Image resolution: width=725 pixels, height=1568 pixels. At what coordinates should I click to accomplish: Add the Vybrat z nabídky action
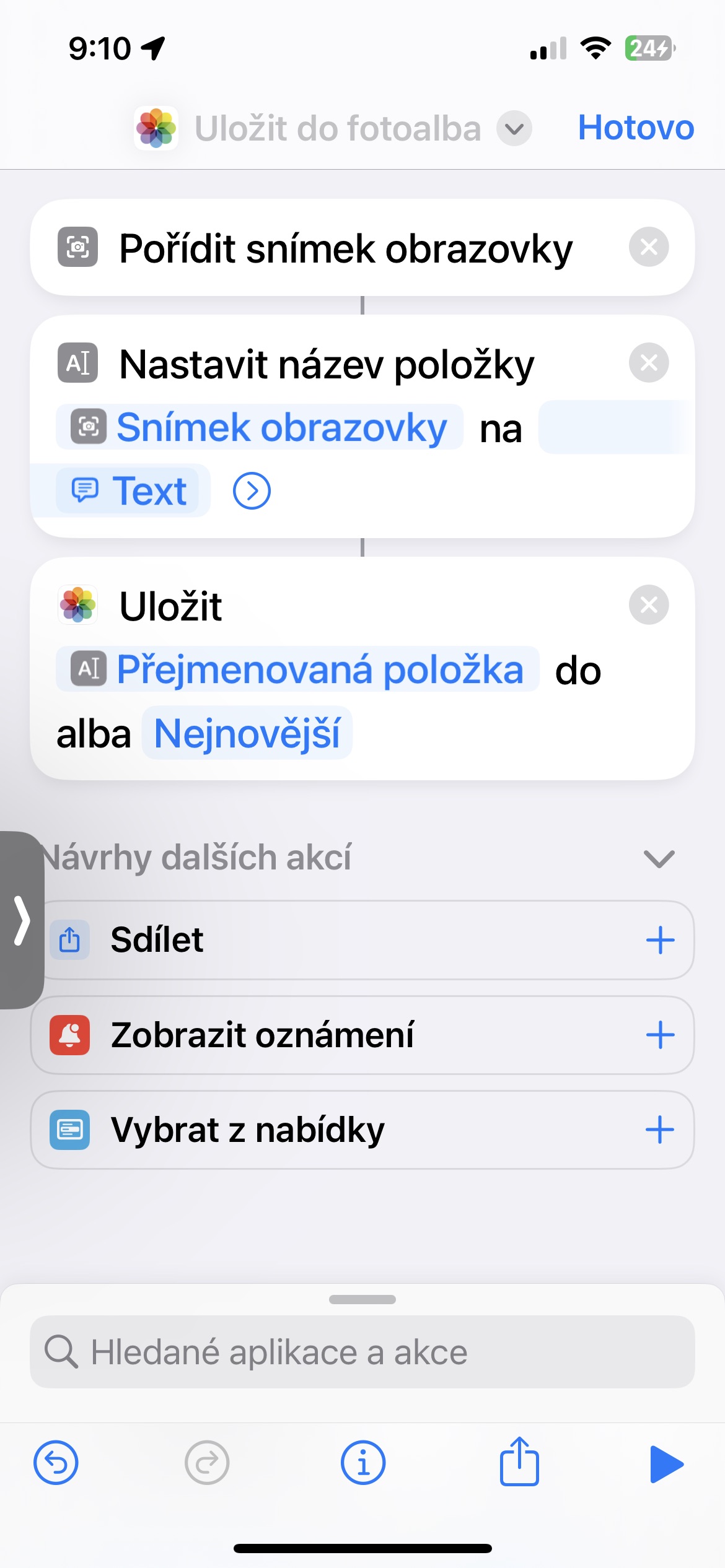coord(659,1130)
